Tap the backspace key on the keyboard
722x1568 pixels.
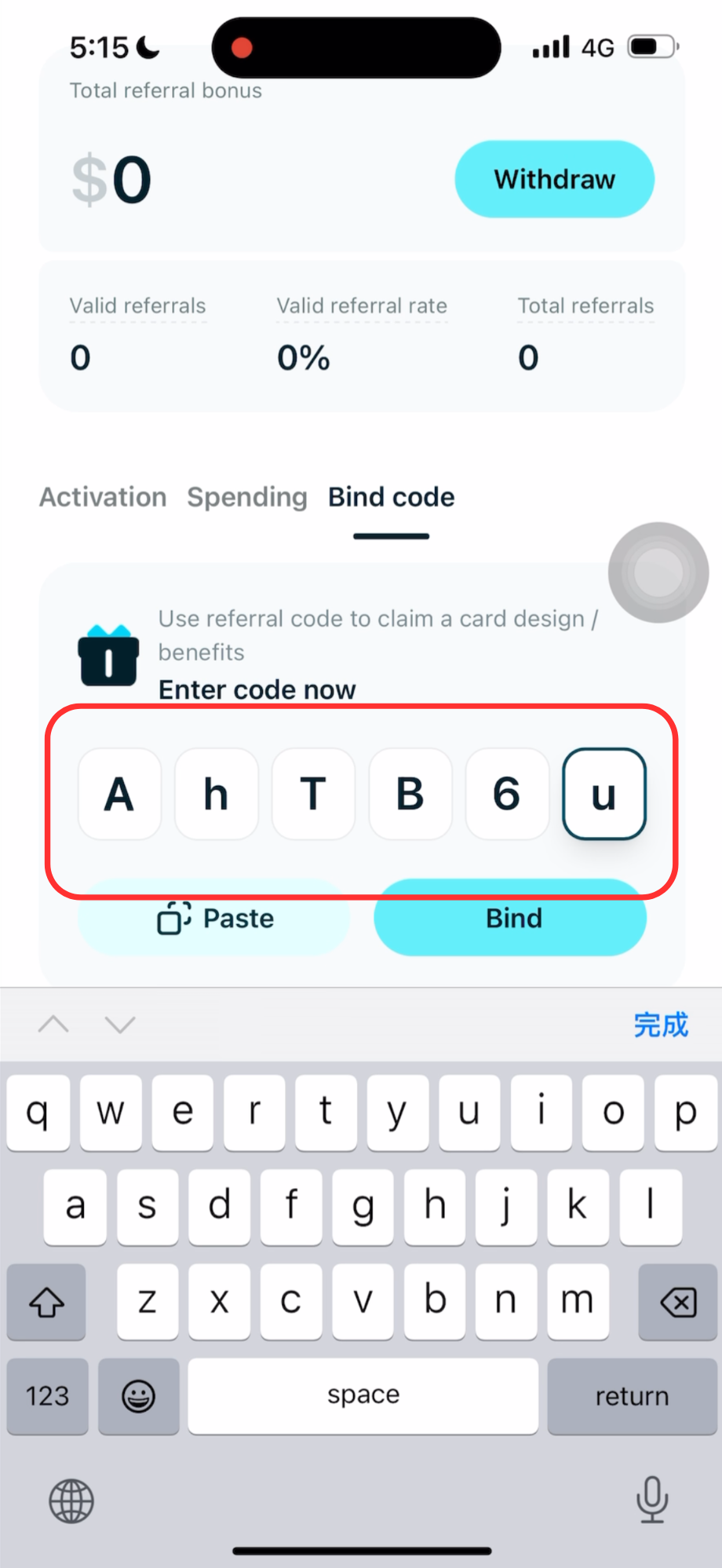[677, 1303]
